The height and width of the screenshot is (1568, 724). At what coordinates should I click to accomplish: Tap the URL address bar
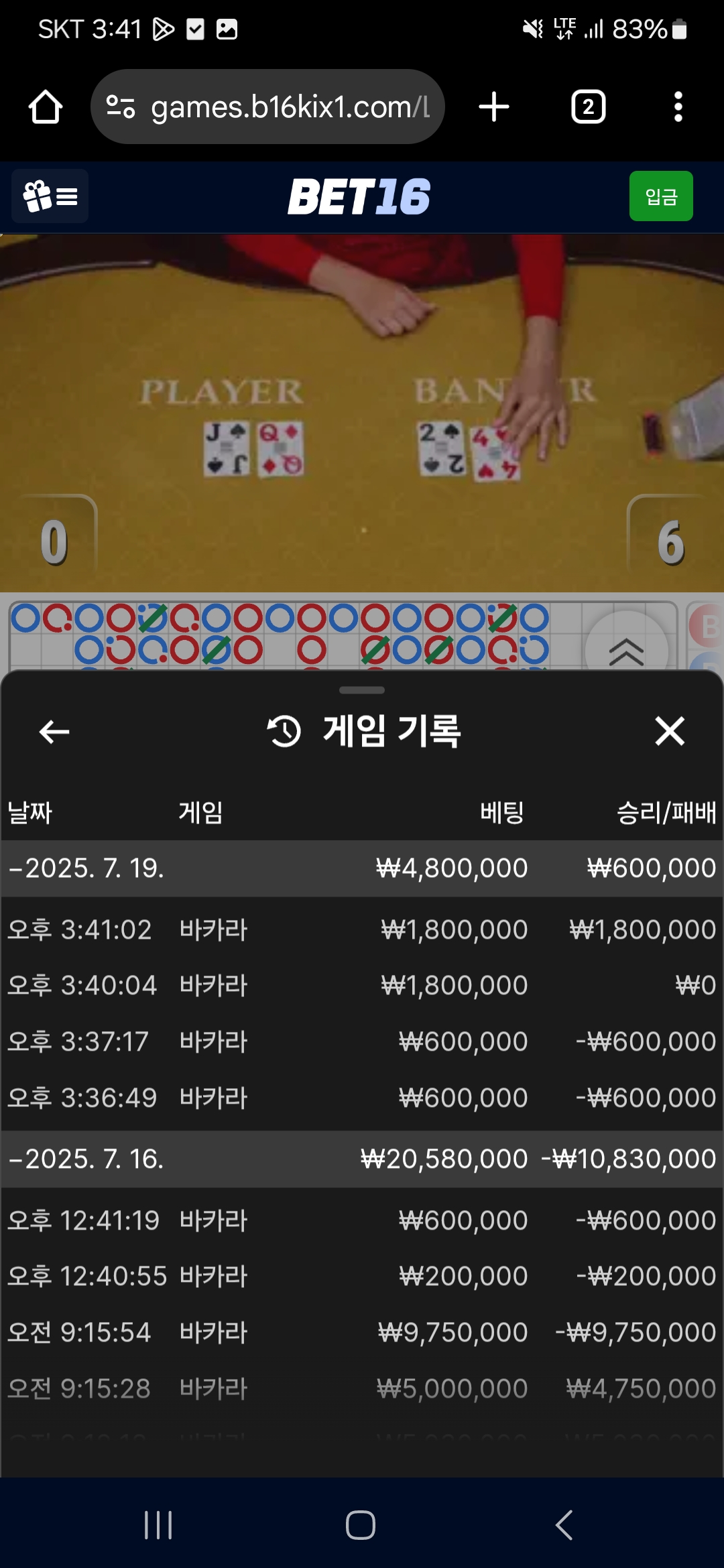pyautogui.click(x=267, y=107)
